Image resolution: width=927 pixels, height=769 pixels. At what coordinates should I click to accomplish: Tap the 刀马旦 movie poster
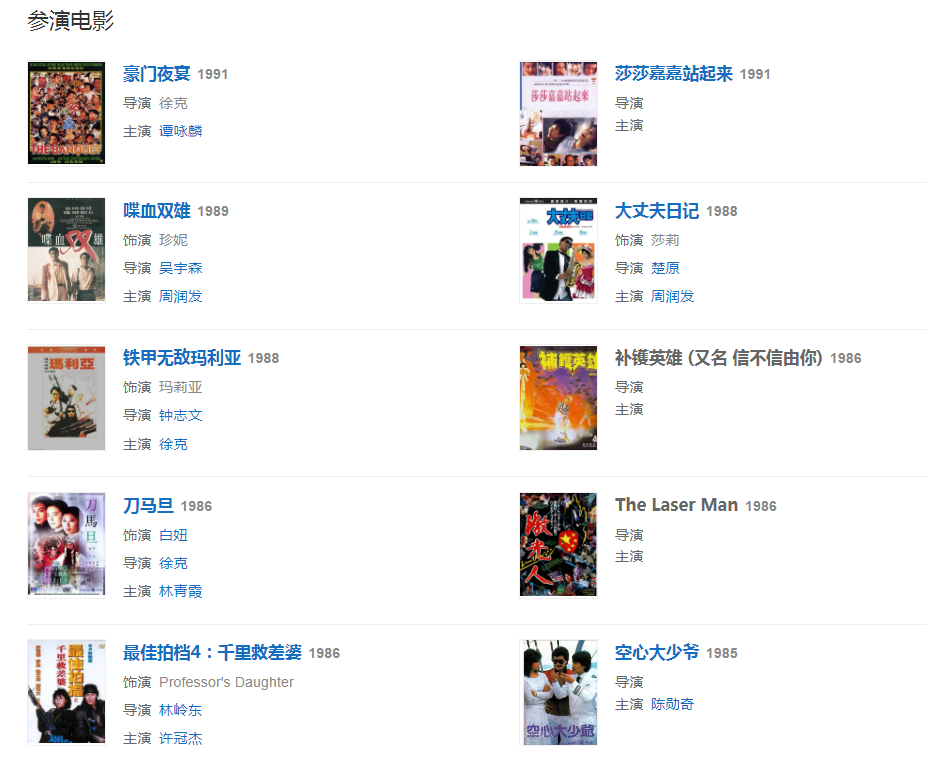coord(66,544)
